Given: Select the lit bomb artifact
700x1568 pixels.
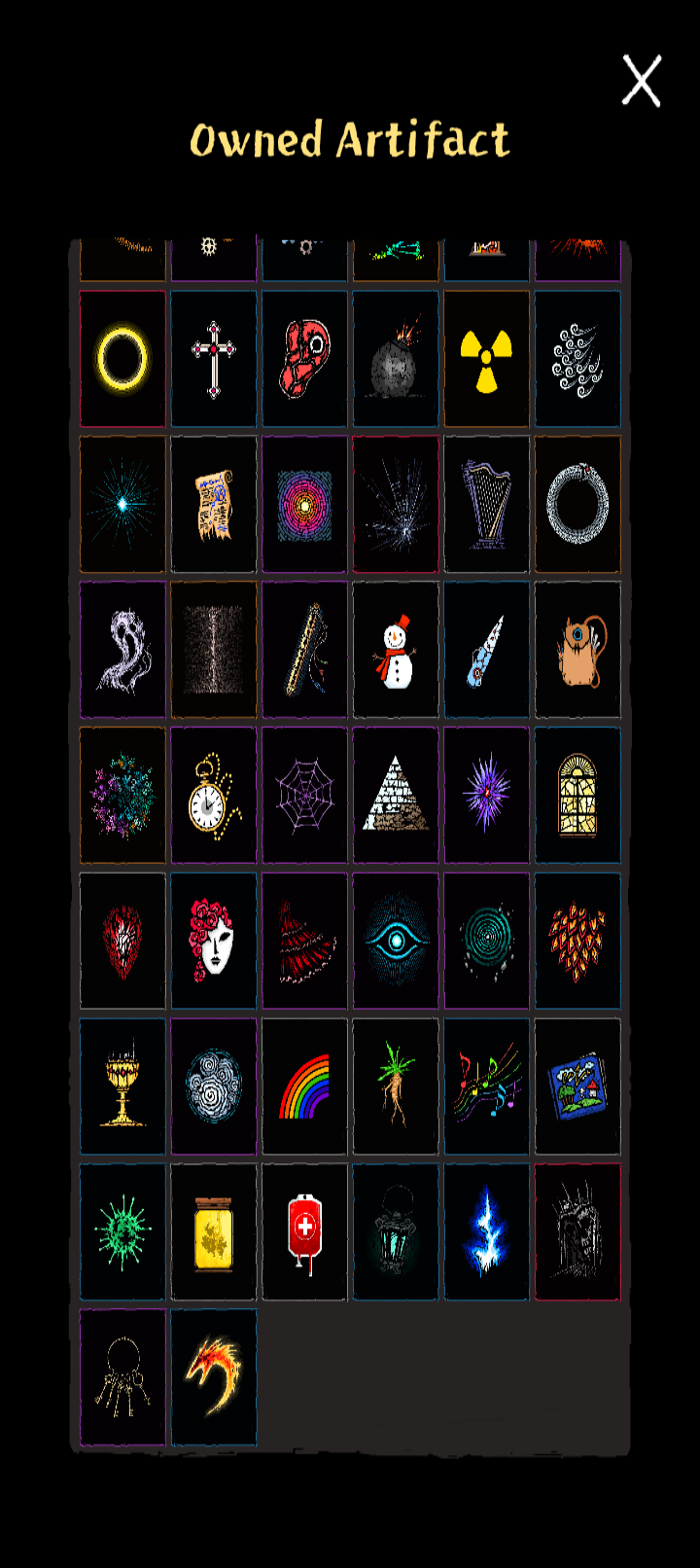Looking at the screenshot, I should pyautogui.click(x=396, y=359).
